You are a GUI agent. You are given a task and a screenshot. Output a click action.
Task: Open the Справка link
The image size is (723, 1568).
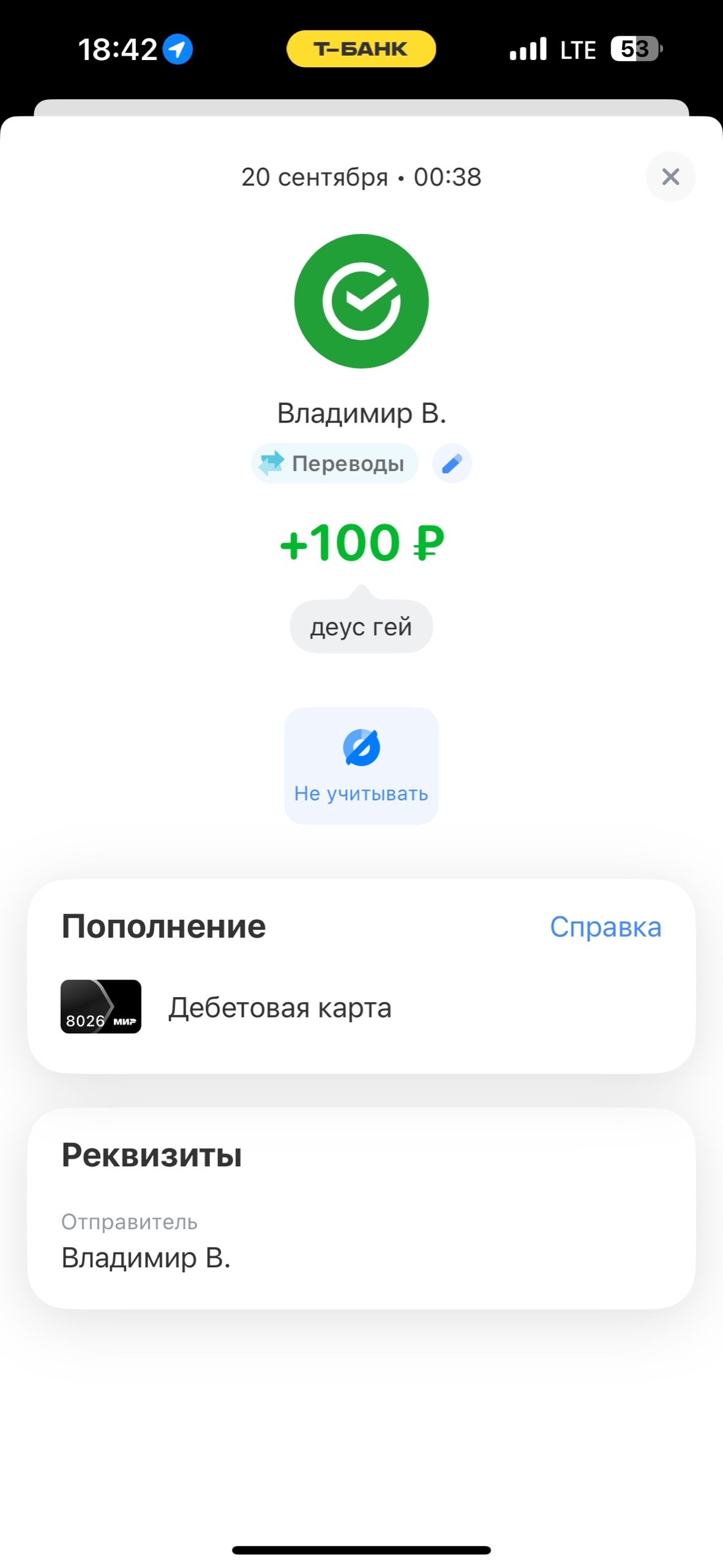[x=605, y=927]
